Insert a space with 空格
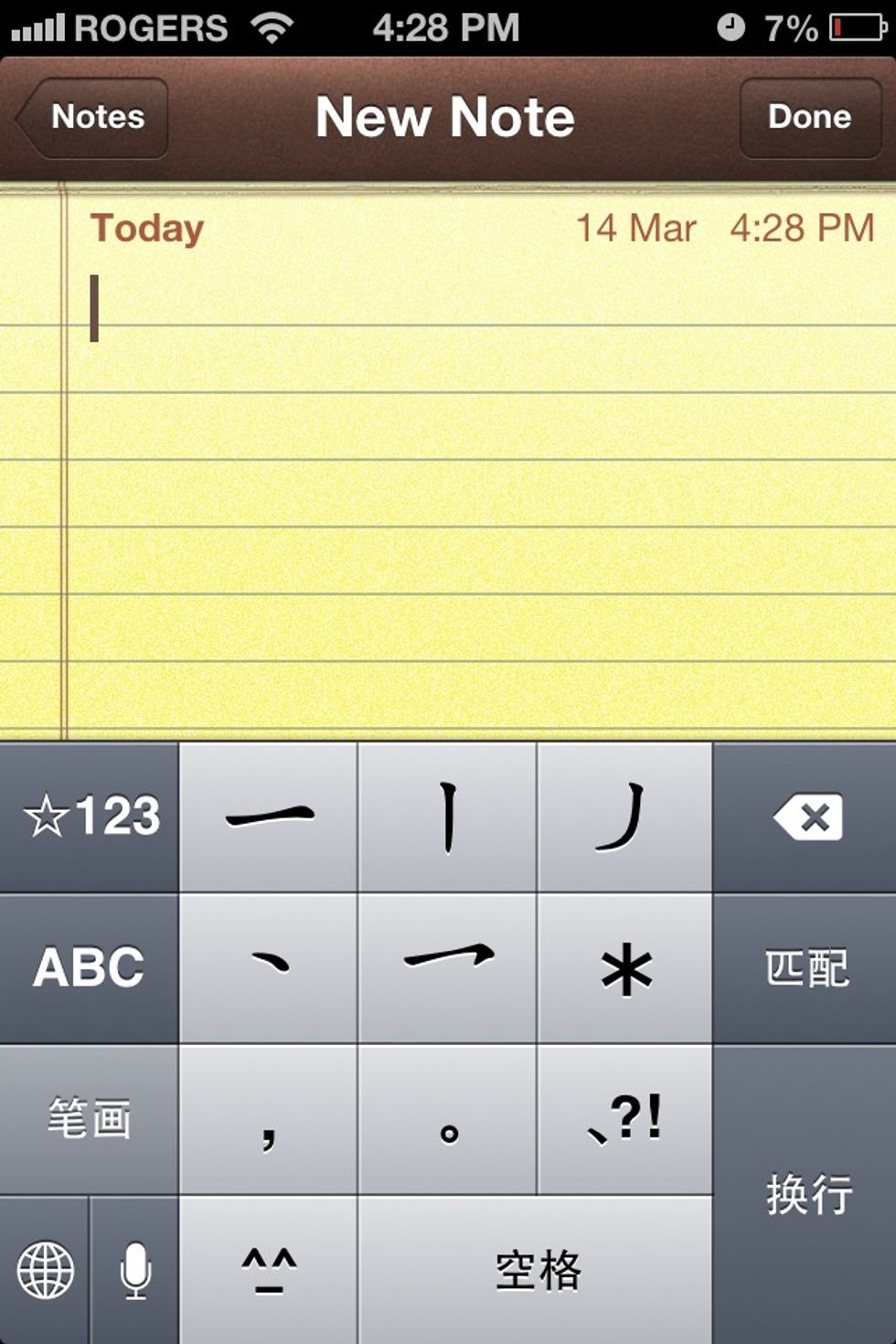This screenshot has height=1344, width=896. coord(536,1269)
